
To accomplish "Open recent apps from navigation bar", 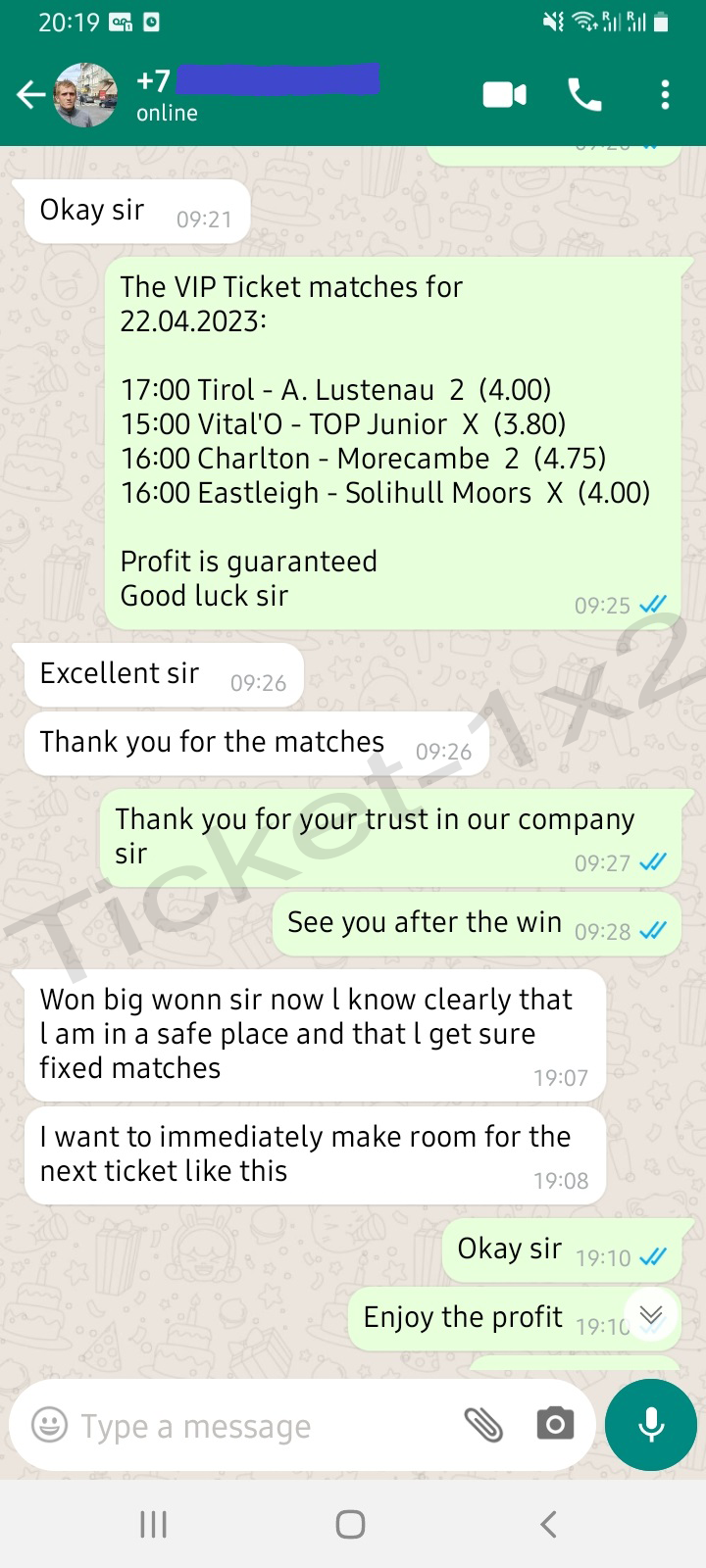I will (154, 1524).
